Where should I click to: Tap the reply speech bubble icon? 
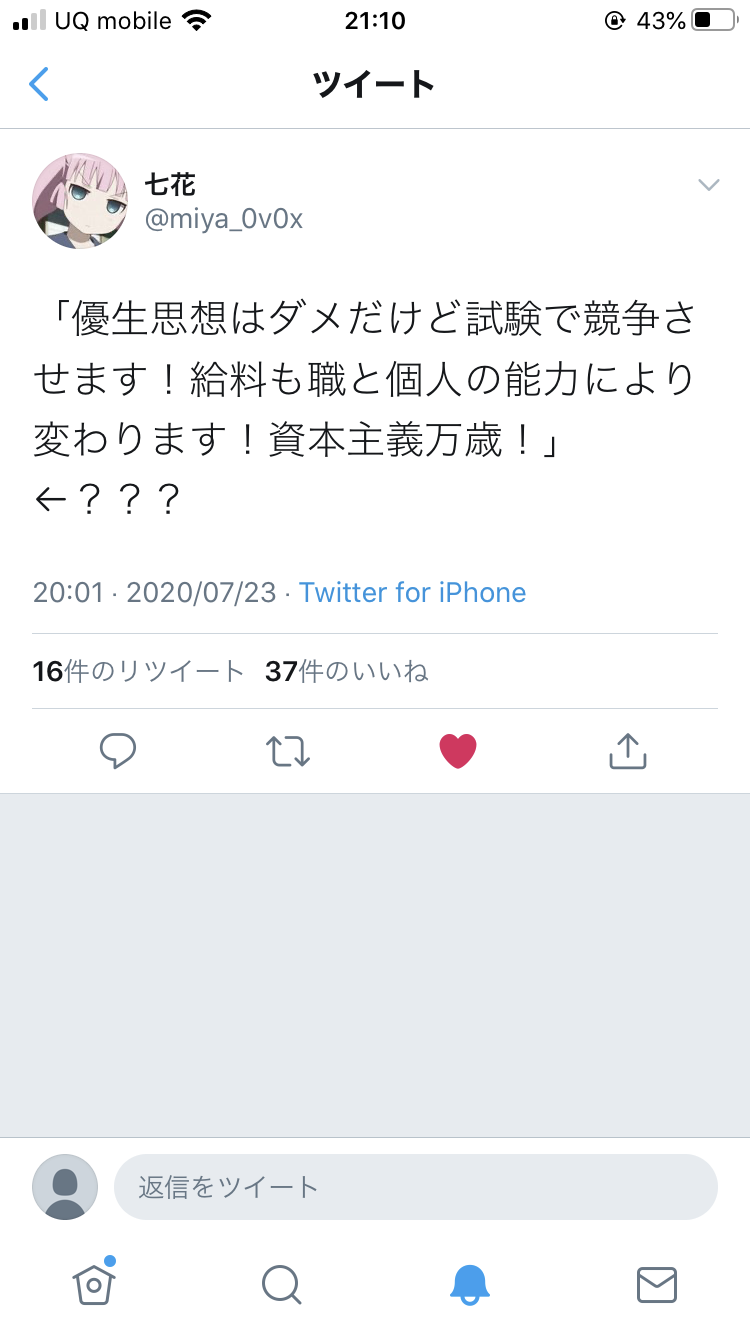point(118,751)
